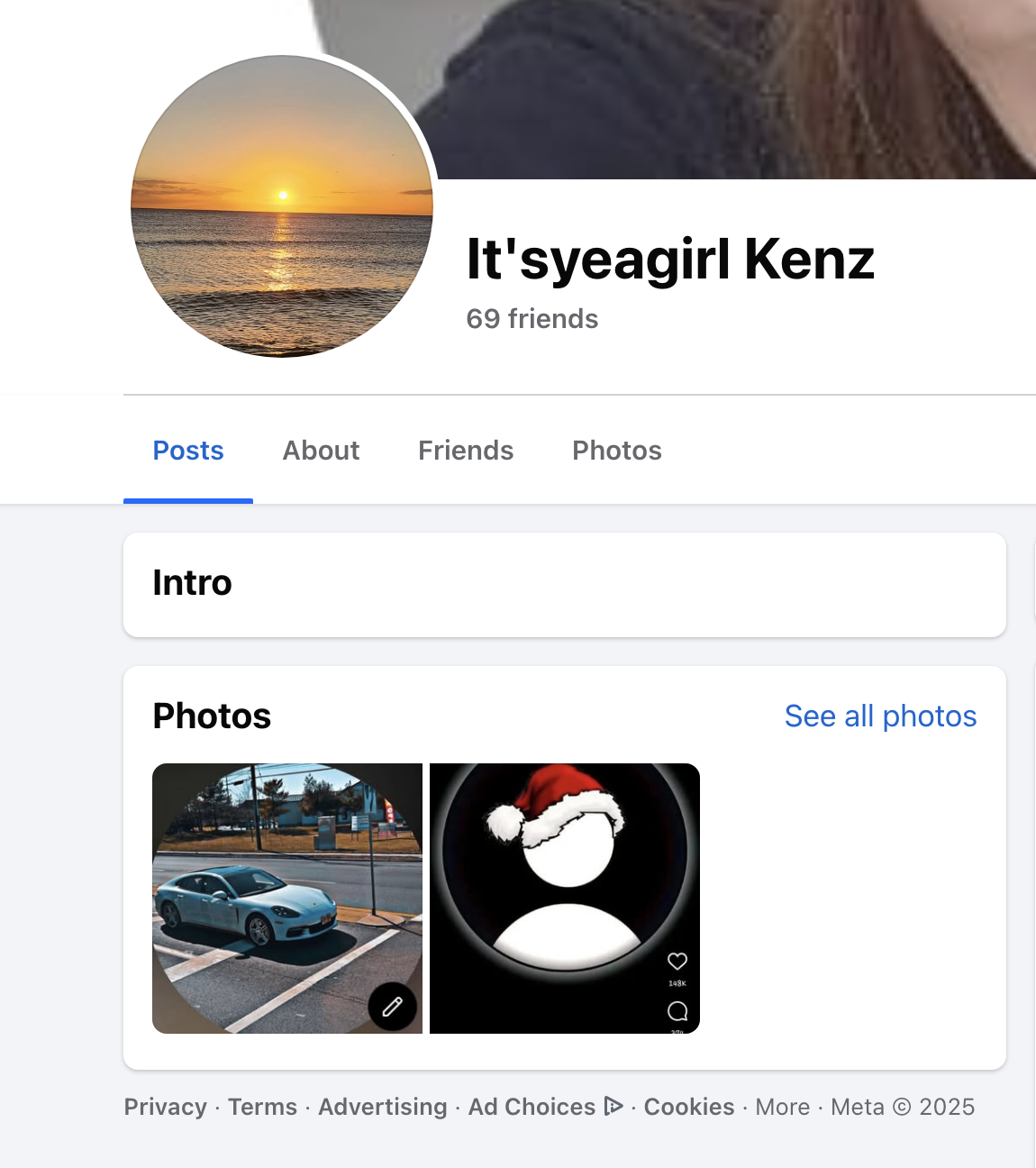Switch to the Friends tab
Image resolution: width=1036 pixels, height=1168 pixels.
click(466, 451)
